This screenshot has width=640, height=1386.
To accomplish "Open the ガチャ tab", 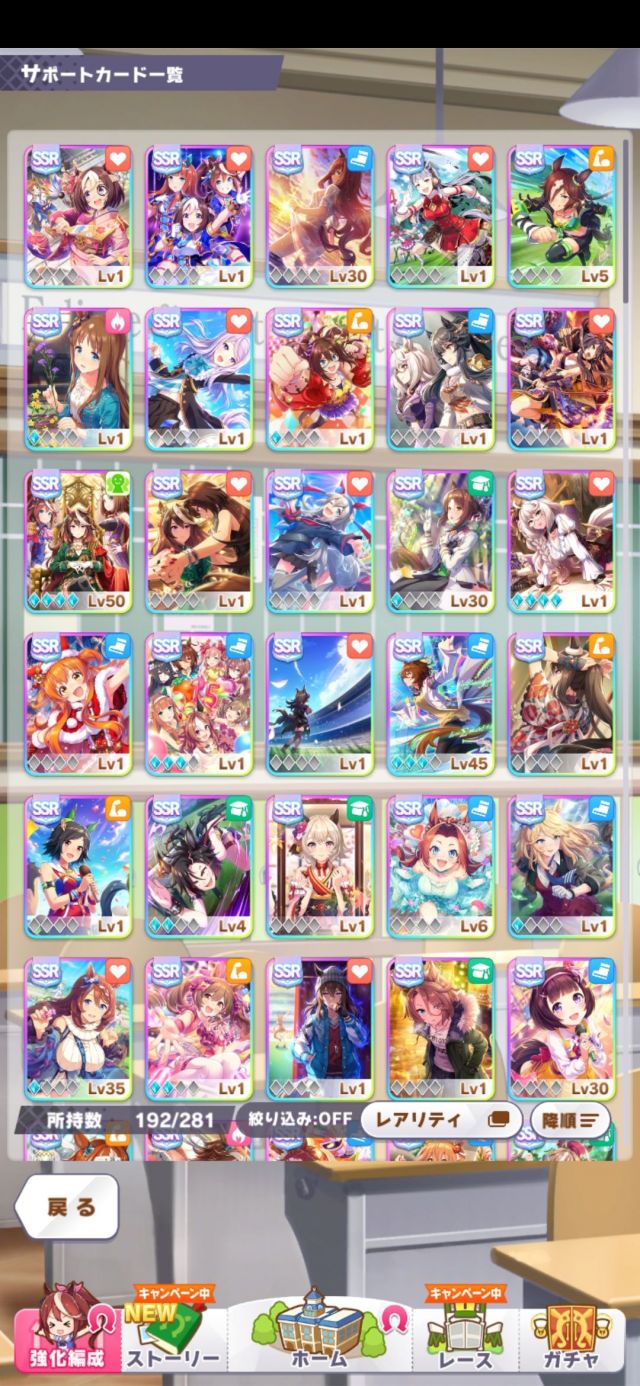I will coord(572,1340).
